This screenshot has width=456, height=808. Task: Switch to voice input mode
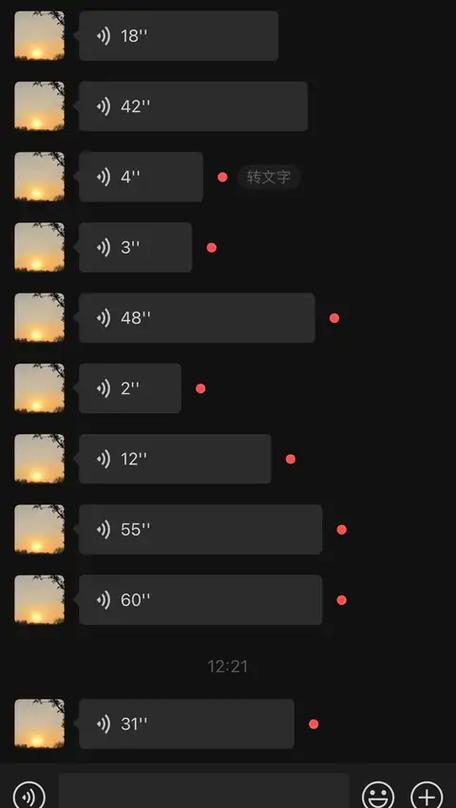[29, 795]
